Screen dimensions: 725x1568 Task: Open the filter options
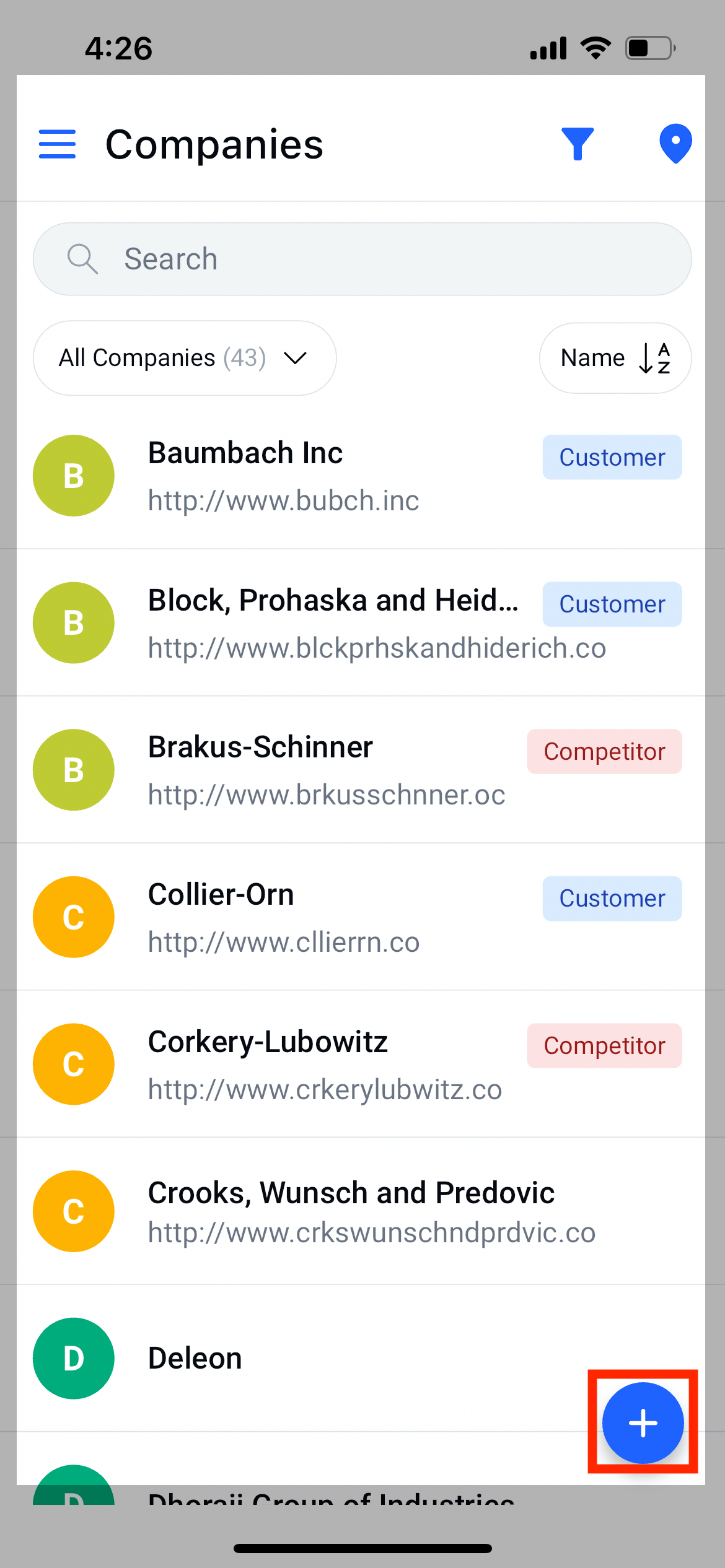coord(577,144)
